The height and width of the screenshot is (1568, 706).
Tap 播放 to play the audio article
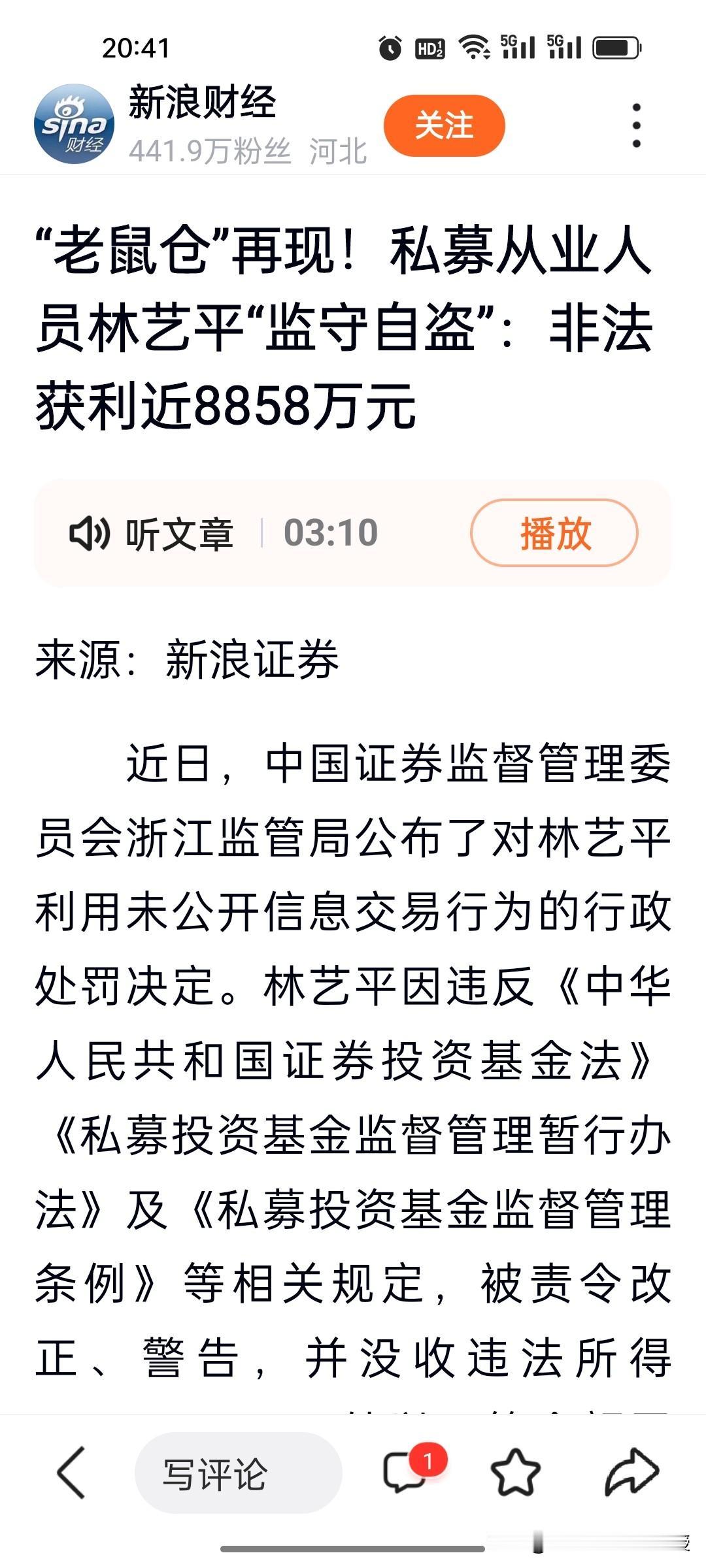pyautogui.click(x=556, y=532)
